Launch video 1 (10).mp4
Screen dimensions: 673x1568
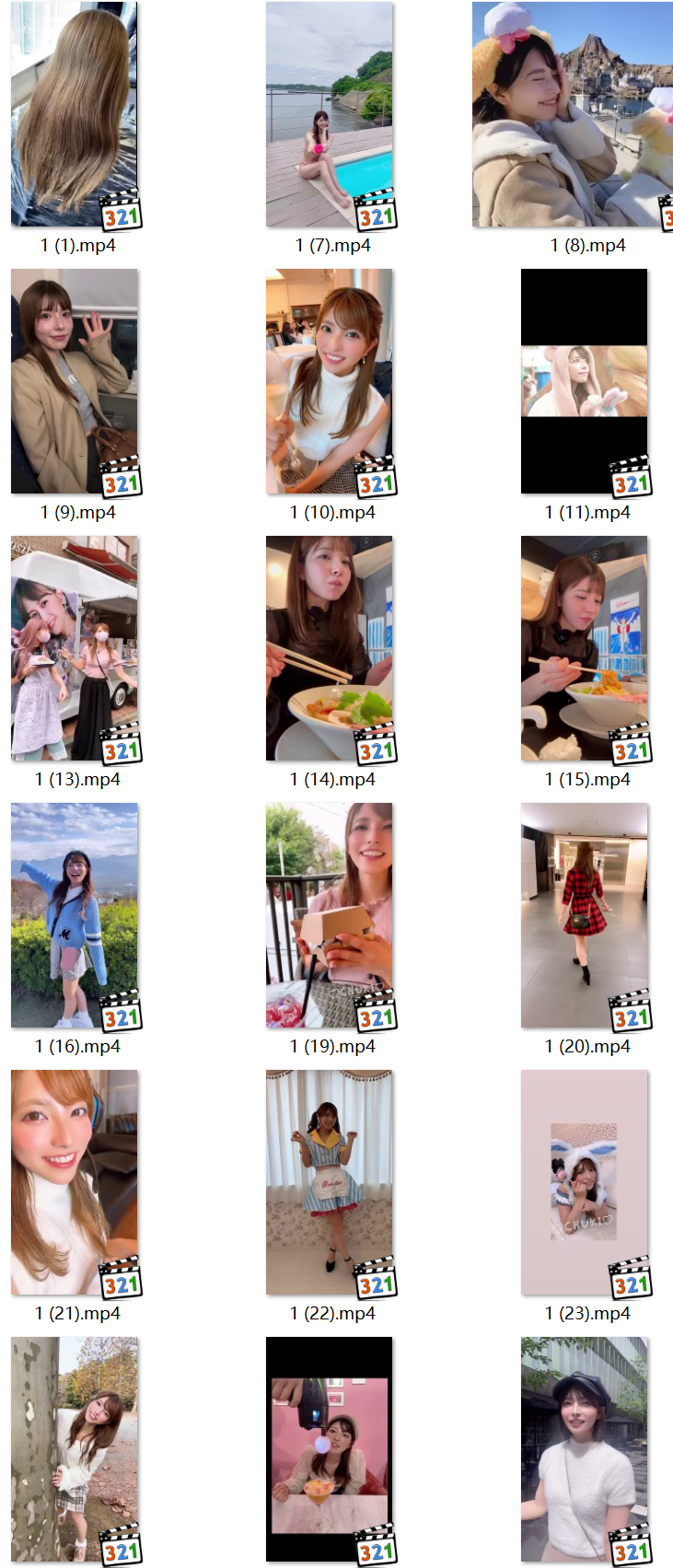(x=330, y=381)
